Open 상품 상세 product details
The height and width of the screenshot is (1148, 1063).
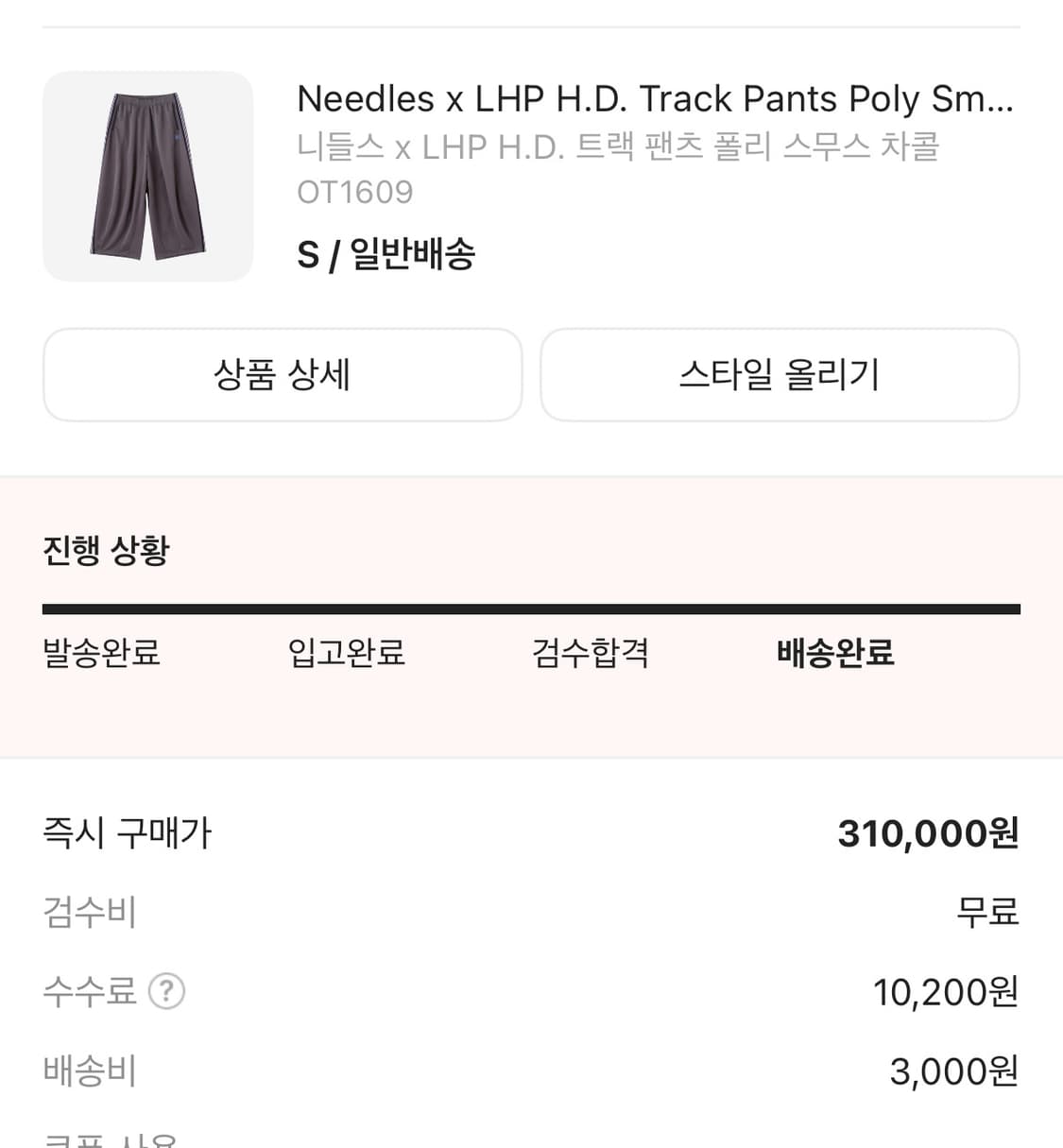pyautogui.click(x=282, y=375)
